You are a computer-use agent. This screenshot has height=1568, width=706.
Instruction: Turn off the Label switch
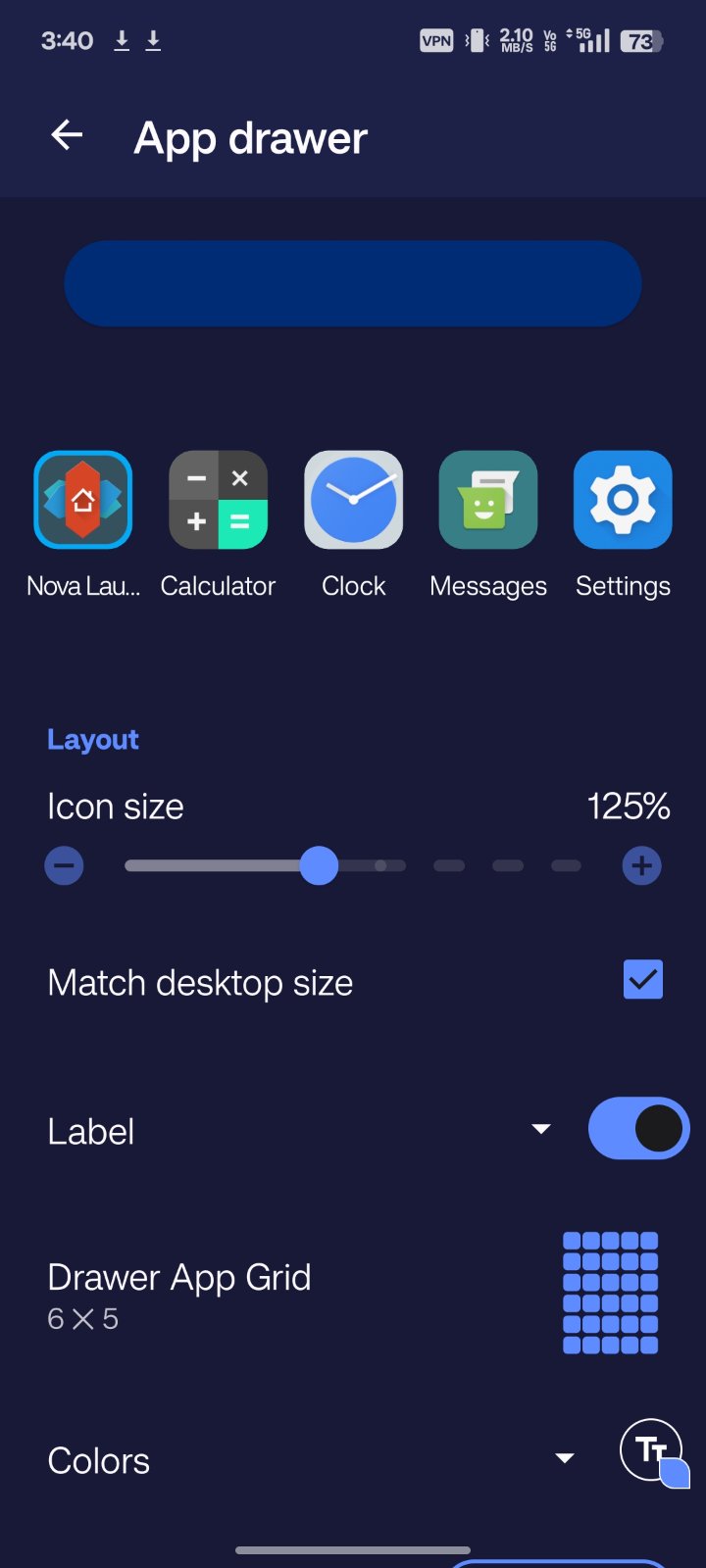pyautogui.click(x=638, y=1128)
